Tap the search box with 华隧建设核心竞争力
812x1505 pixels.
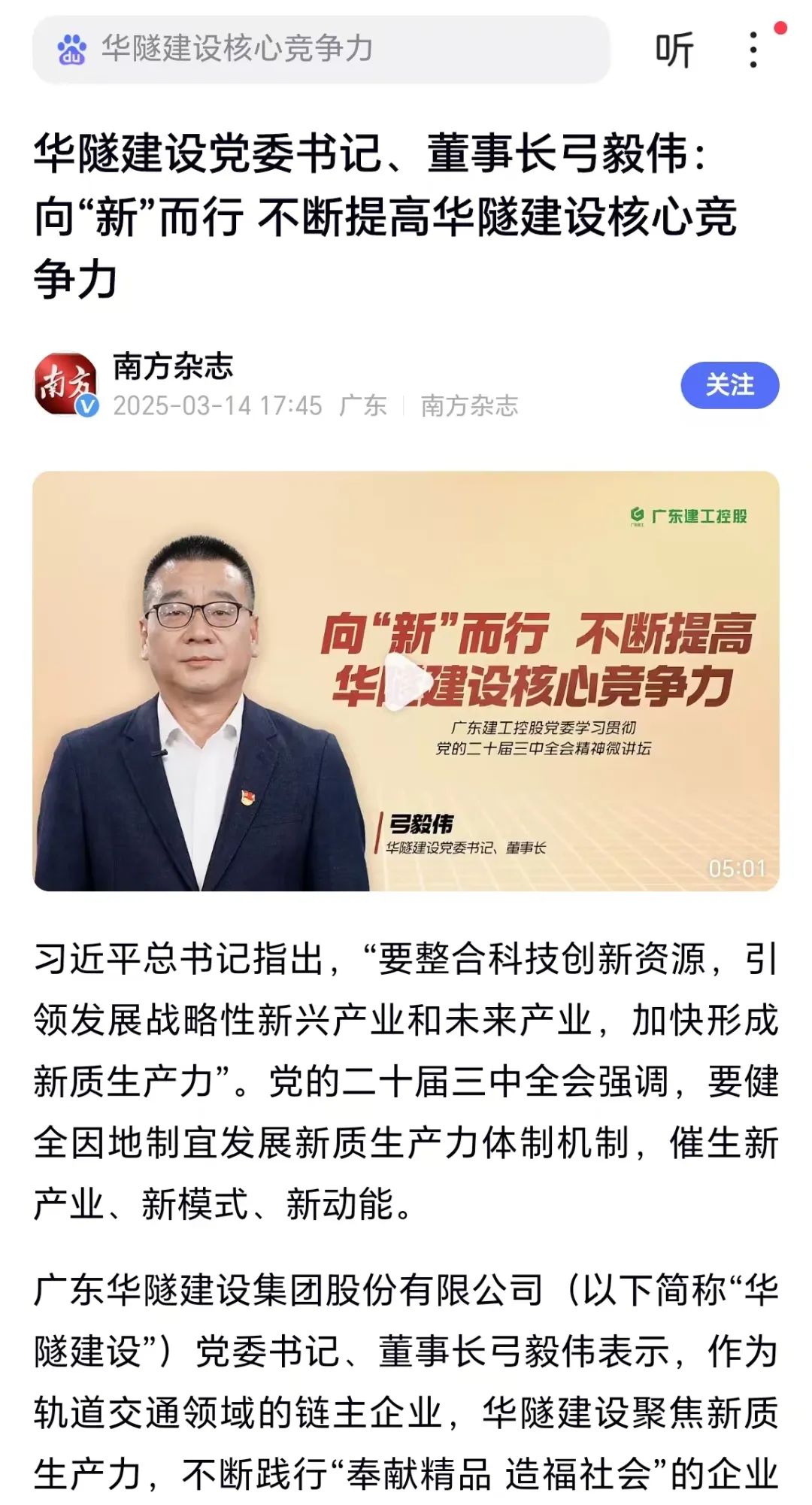[320, 50]
